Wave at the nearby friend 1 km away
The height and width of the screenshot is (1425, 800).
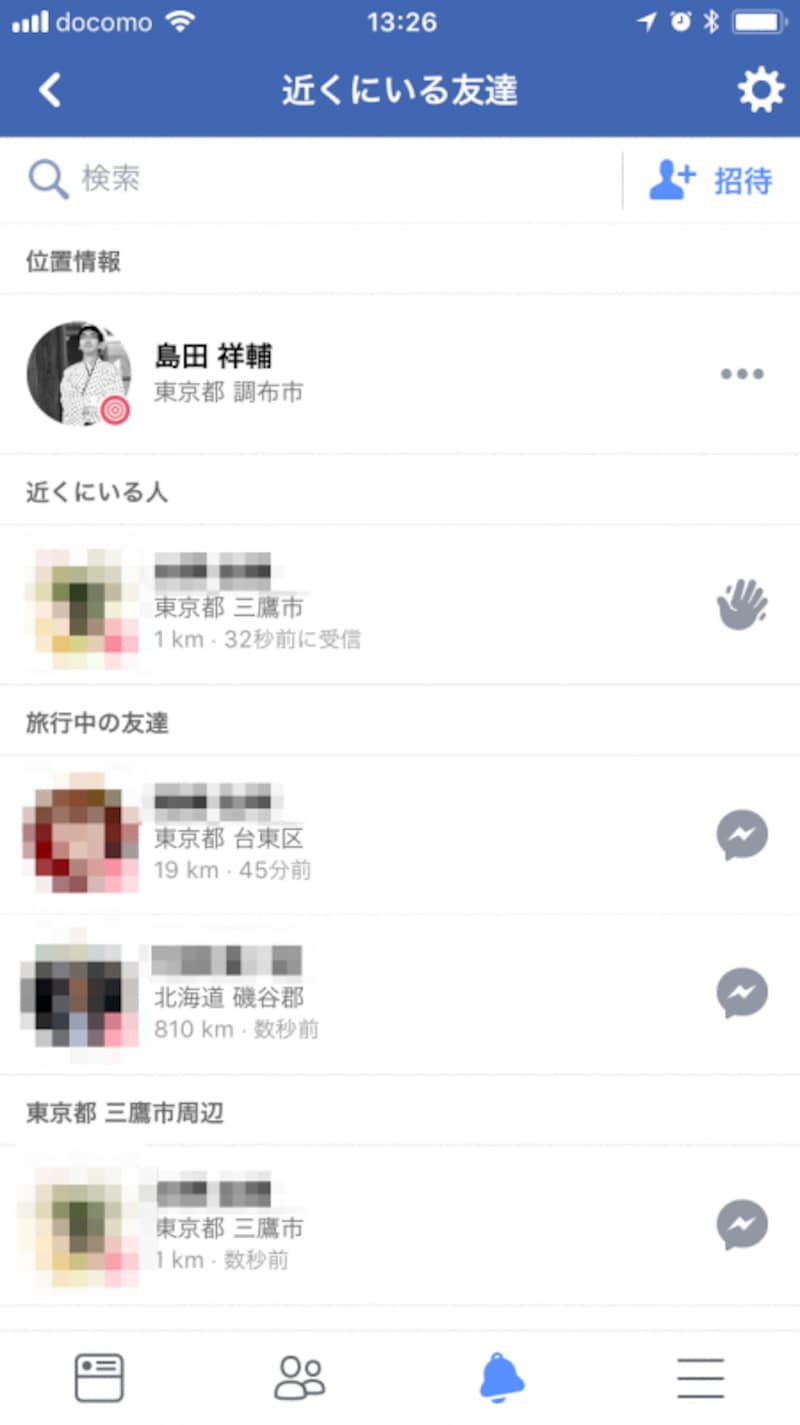coord(742,605)
